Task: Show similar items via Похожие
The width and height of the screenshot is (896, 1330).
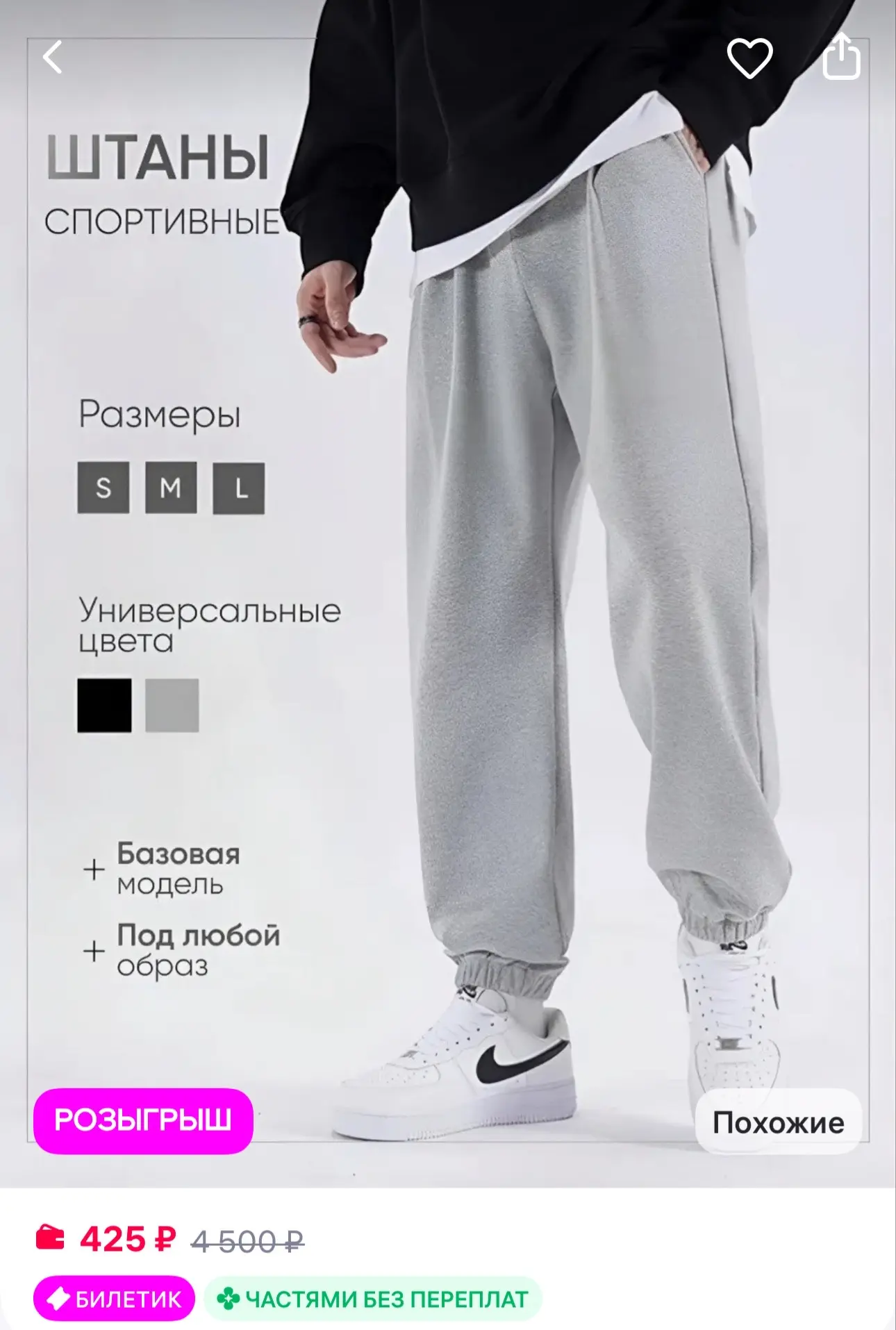Action: click(x=778, y=1122)
